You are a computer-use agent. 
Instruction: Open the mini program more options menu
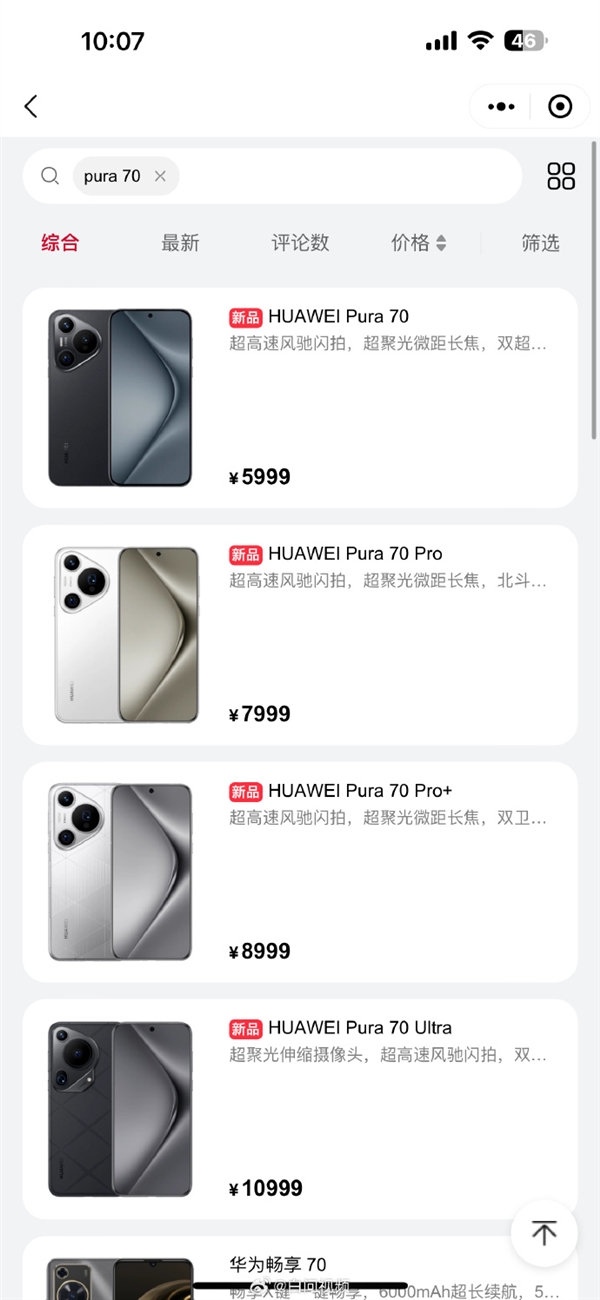point(500,106)
